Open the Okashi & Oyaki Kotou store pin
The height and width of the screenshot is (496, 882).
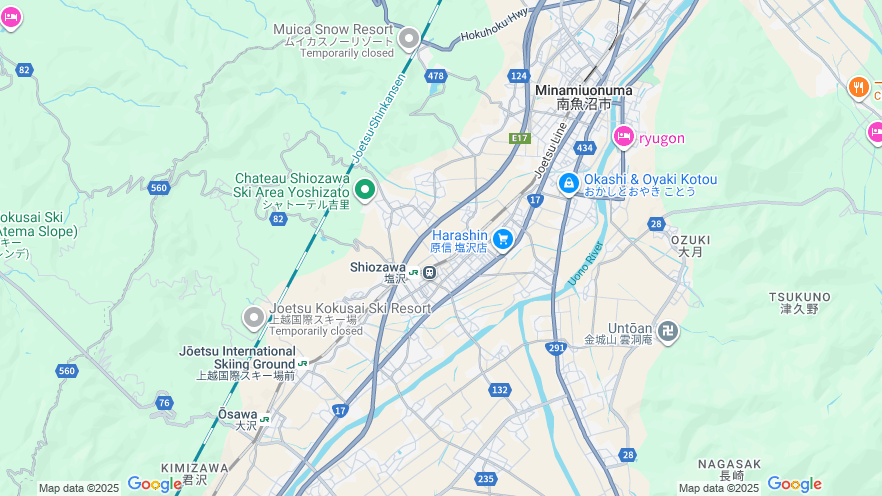click(x=568, y=183)
